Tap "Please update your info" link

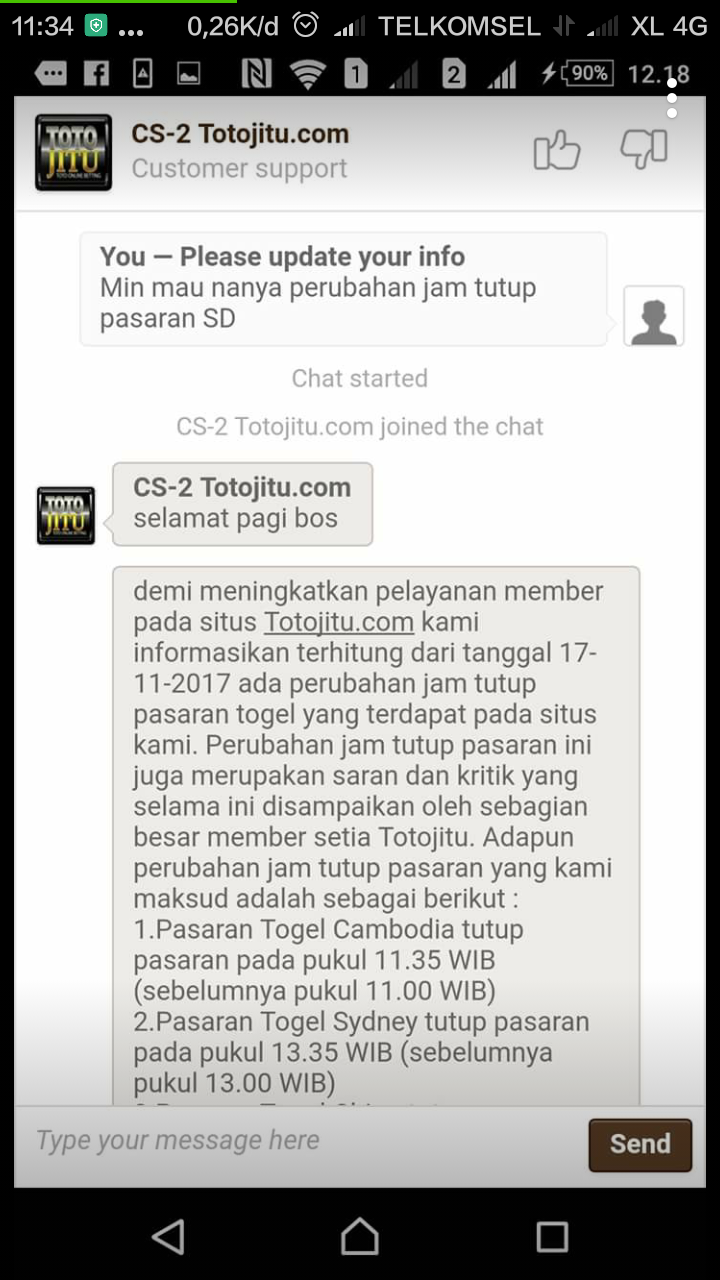(322, 257)
